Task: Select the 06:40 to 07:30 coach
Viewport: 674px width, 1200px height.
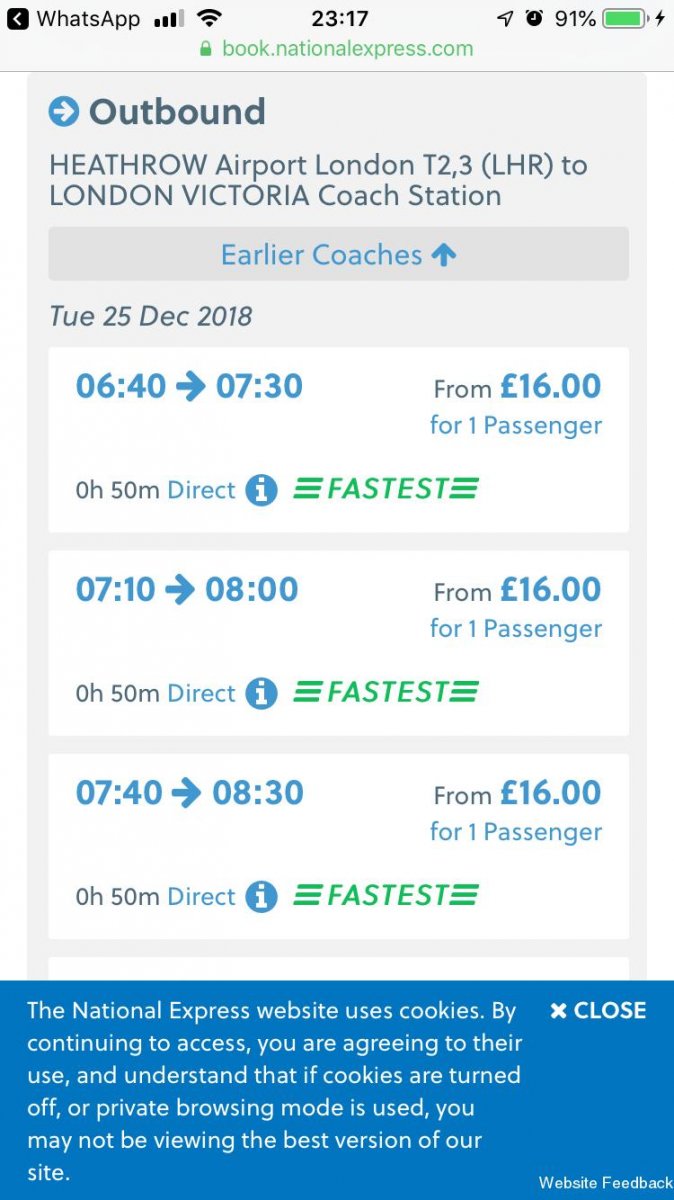Action: pyautogui.click(x=338, y=440)
